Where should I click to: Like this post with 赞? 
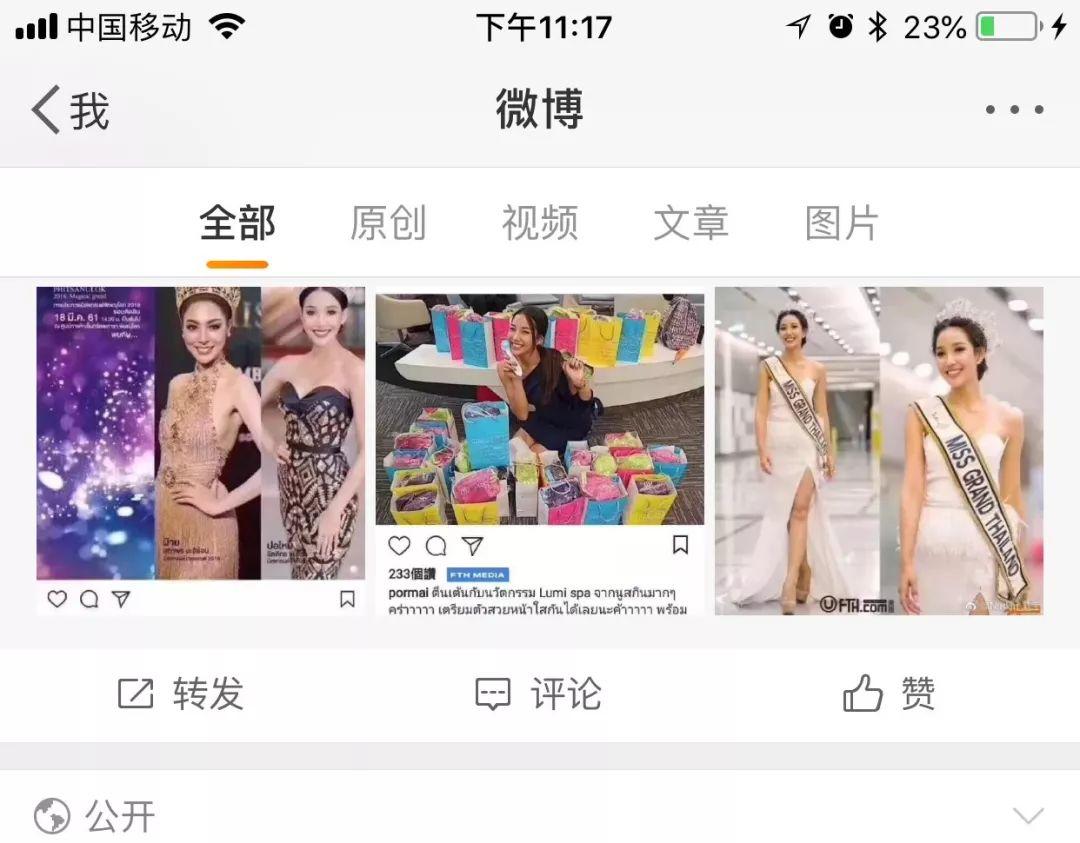(x=890, y=694)
